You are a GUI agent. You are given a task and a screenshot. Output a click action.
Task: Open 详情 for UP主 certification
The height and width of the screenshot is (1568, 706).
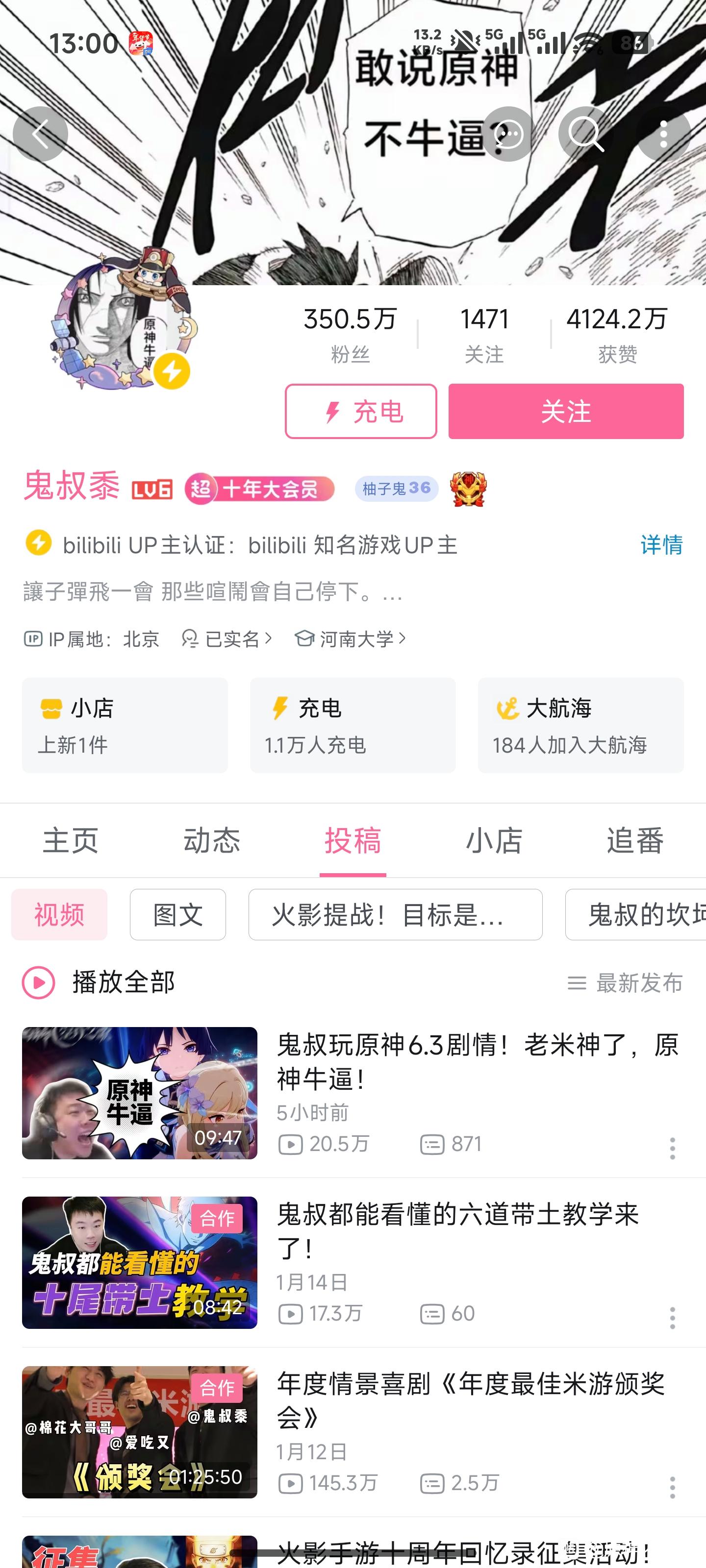tap(661, 544)
